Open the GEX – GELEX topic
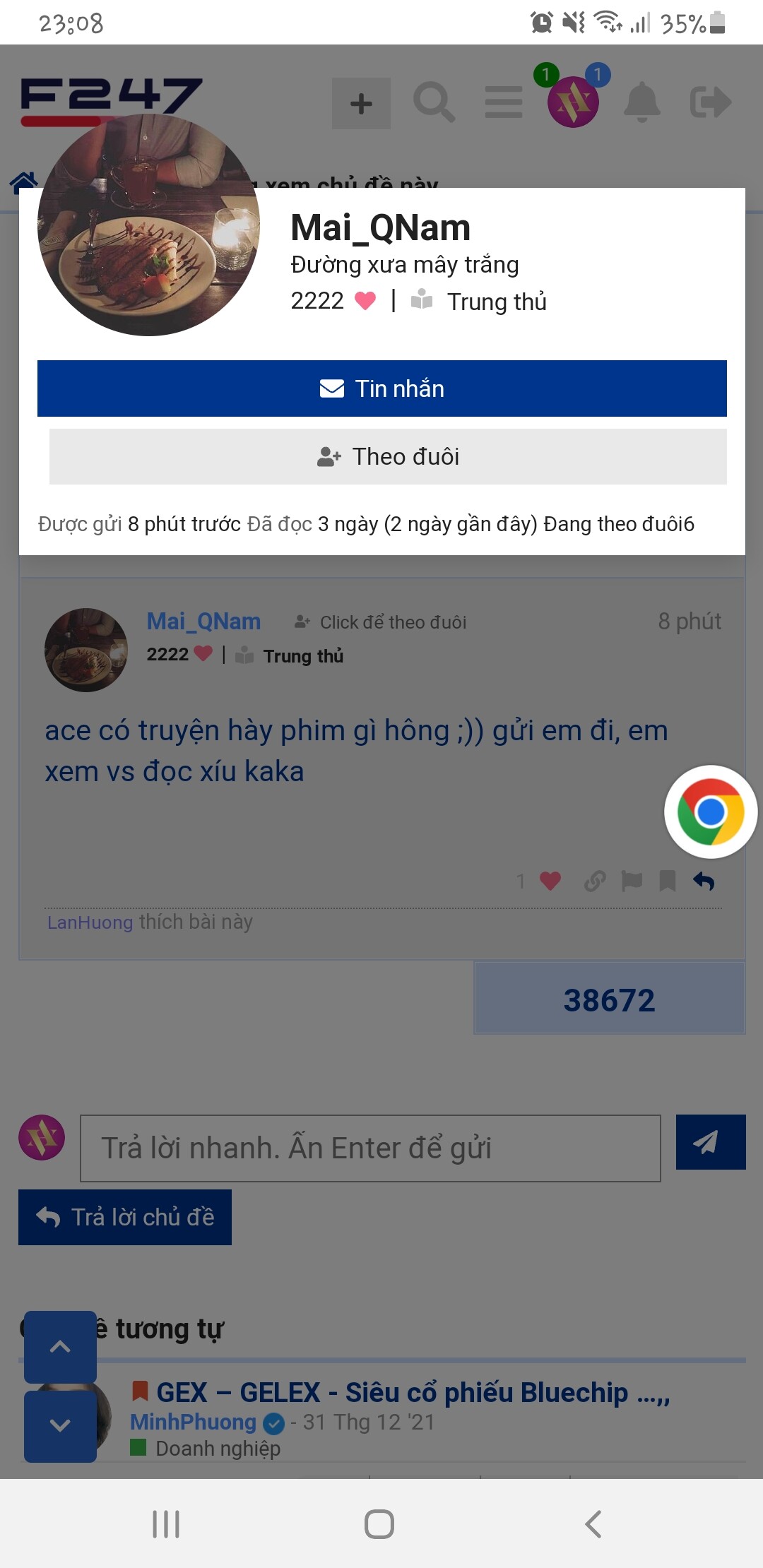Screen dimensions: 763x1568 pyautogui.click(x=413, y=1393)
